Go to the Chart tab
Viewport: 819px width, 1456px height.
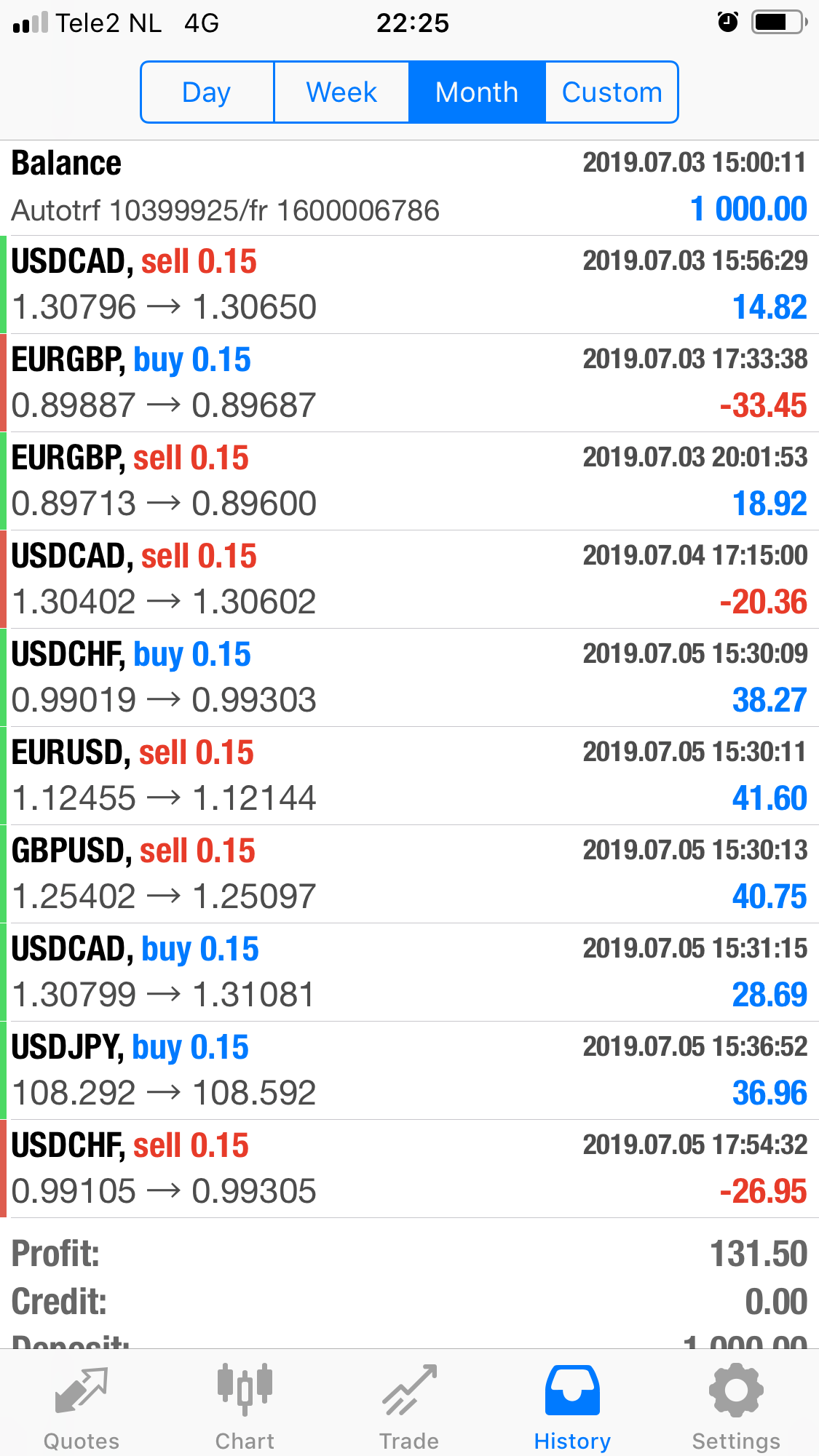[x=245, y=1404]
